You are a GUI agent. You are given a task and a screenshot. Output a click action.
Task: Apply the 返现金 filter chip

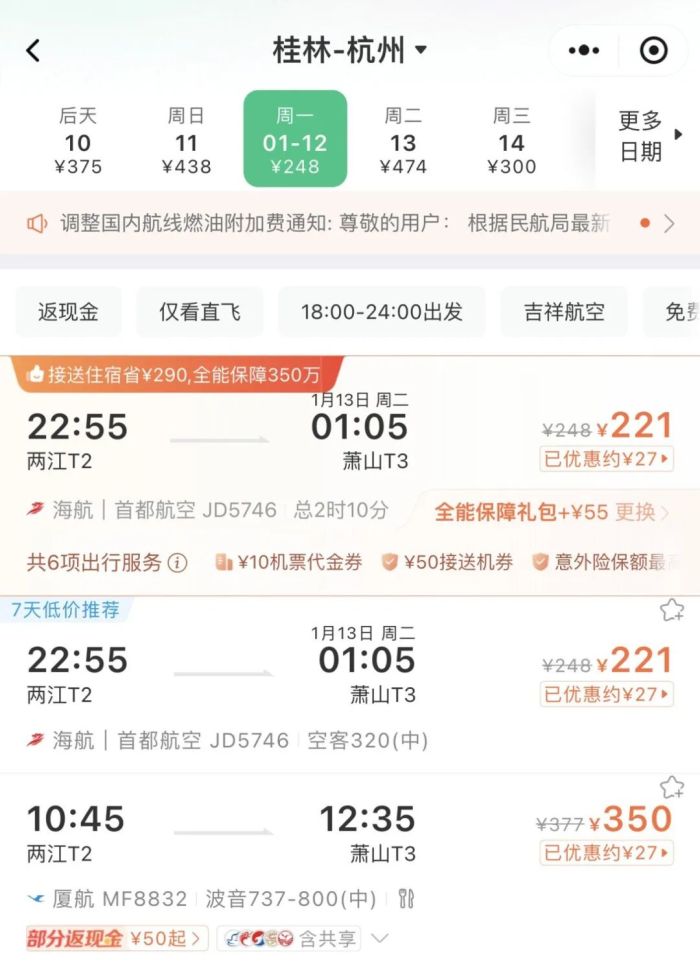coord(68,312)
